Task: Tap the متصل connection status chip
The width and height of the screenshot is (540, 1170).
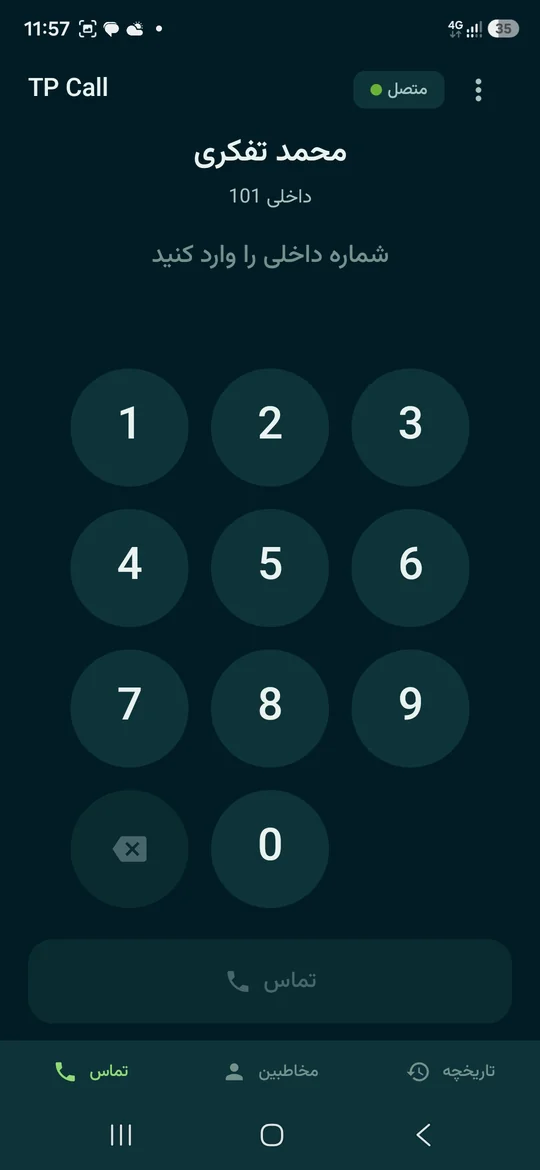Action: tap(399, 90)
